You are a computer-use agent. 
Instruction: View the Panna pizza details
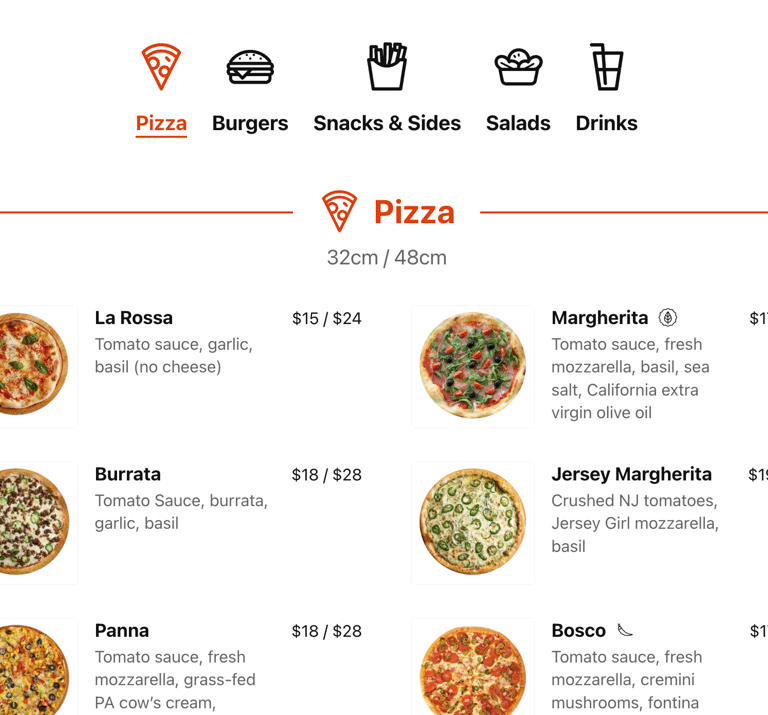point(122,630)
